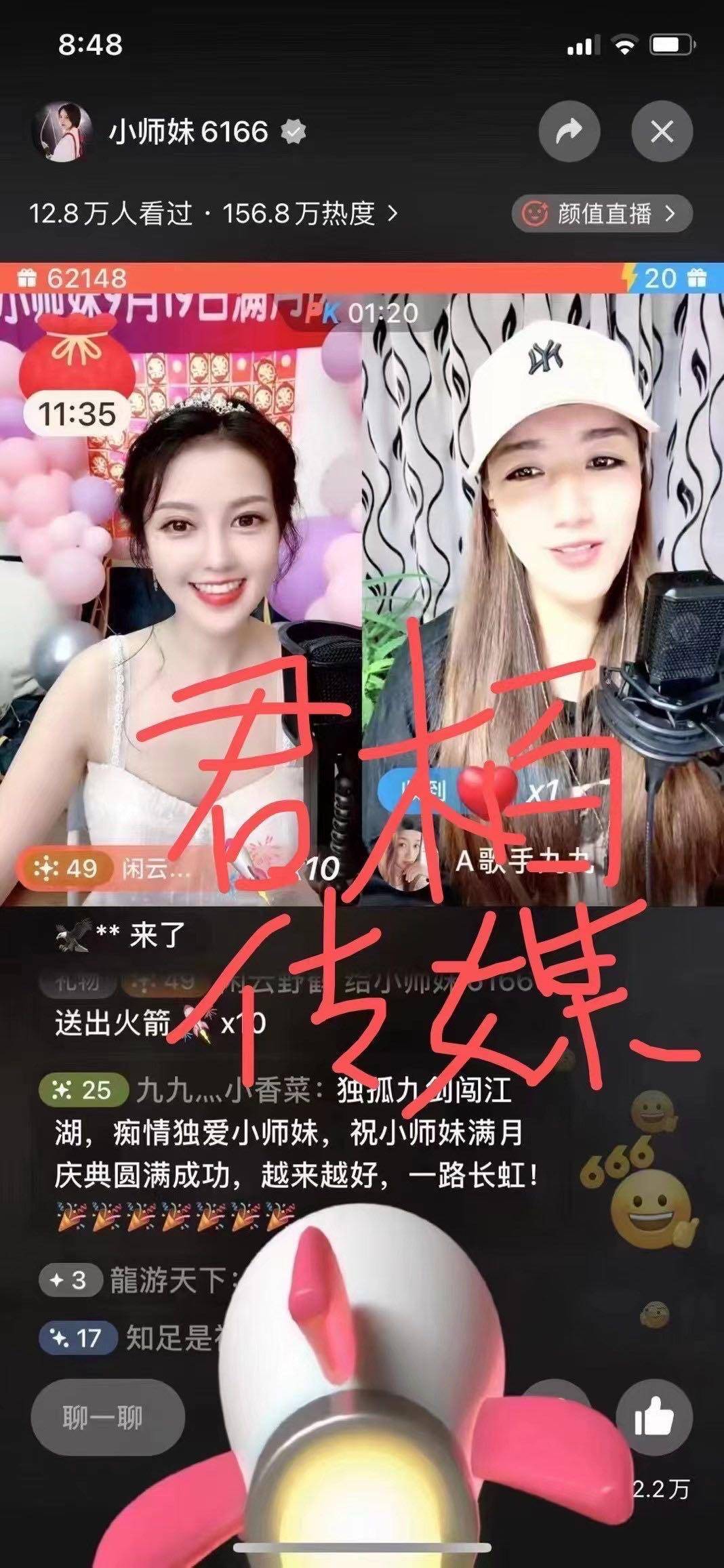Open 龍游天下 commenter profile
The image size is (724, 1568).
click(x=169, y=1280)
